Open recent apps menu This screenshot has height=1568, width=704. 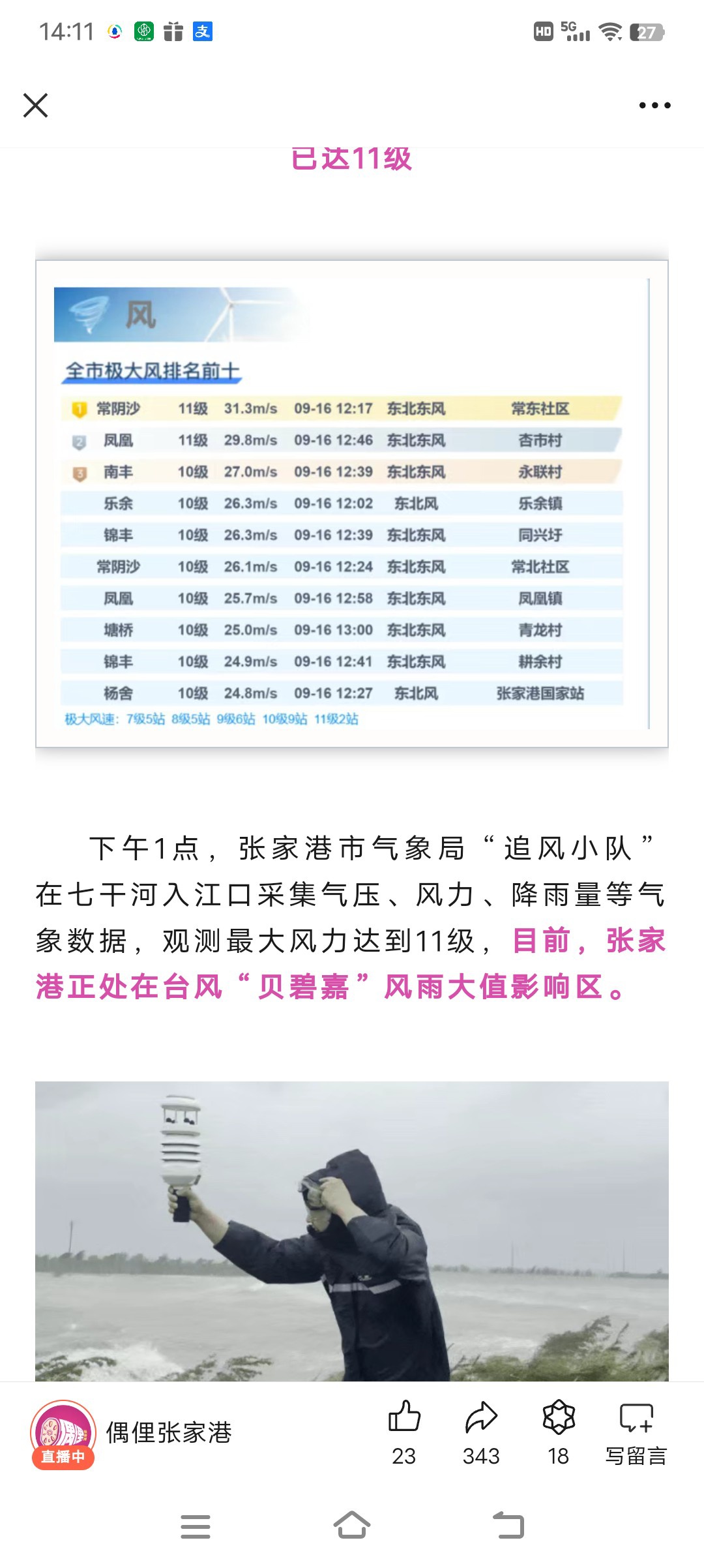click(x=196, y=1526)
